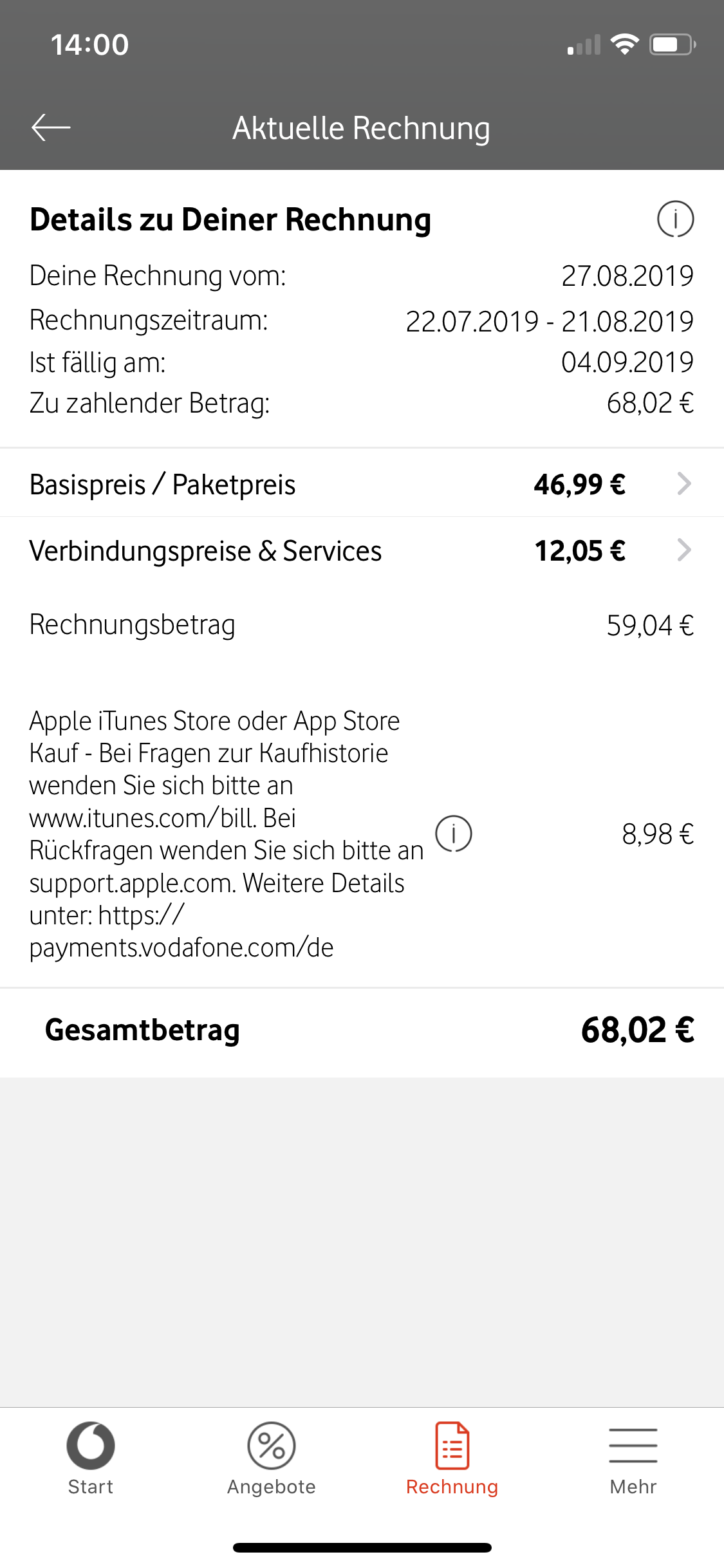Viewport: 724px width, 1568px height.
Task: Open Basispreis / Paketpreis details
Action: [361, 484]
